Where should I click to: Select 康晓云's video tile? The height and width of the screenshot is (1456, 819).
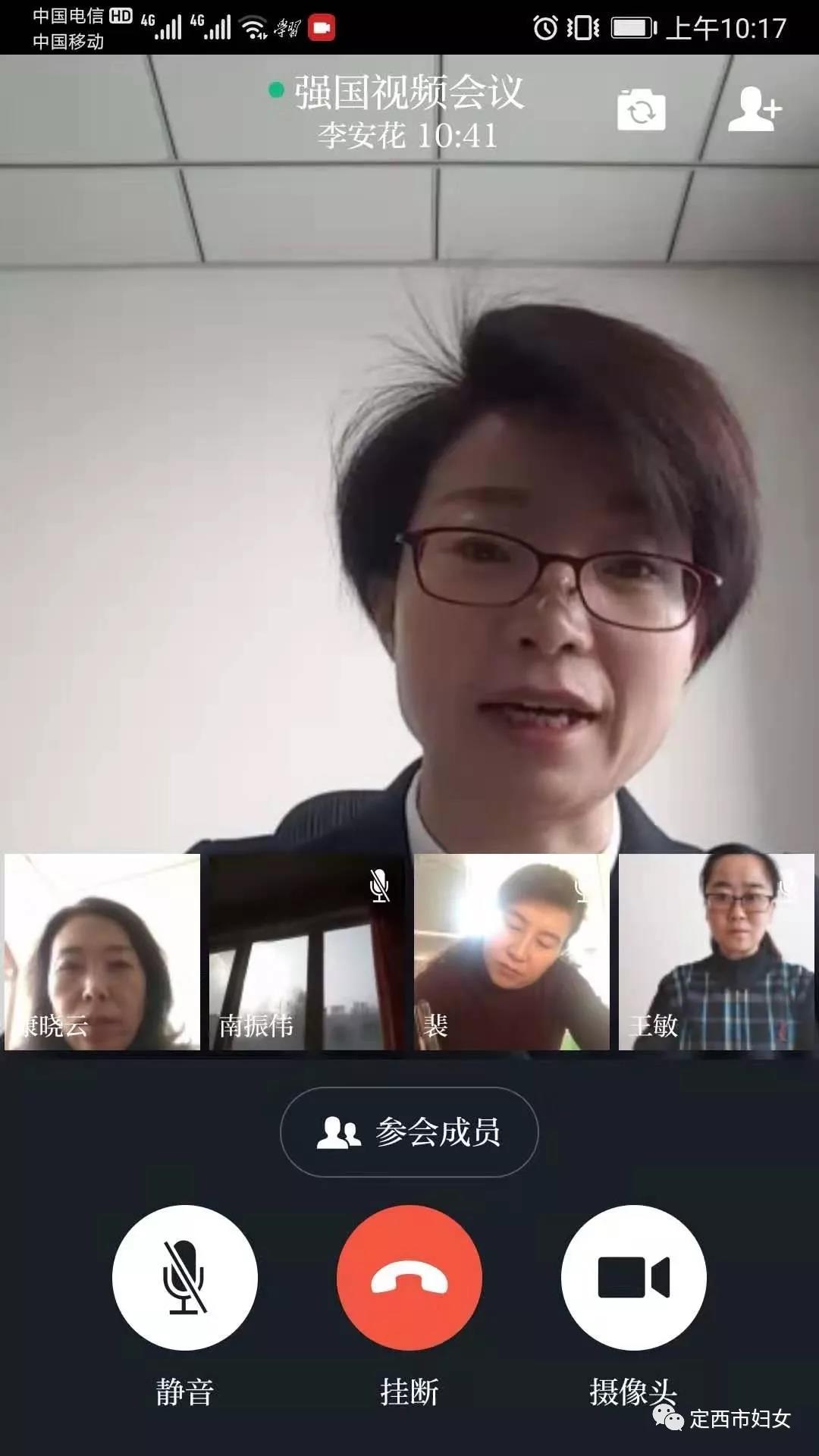click(102, 952)
